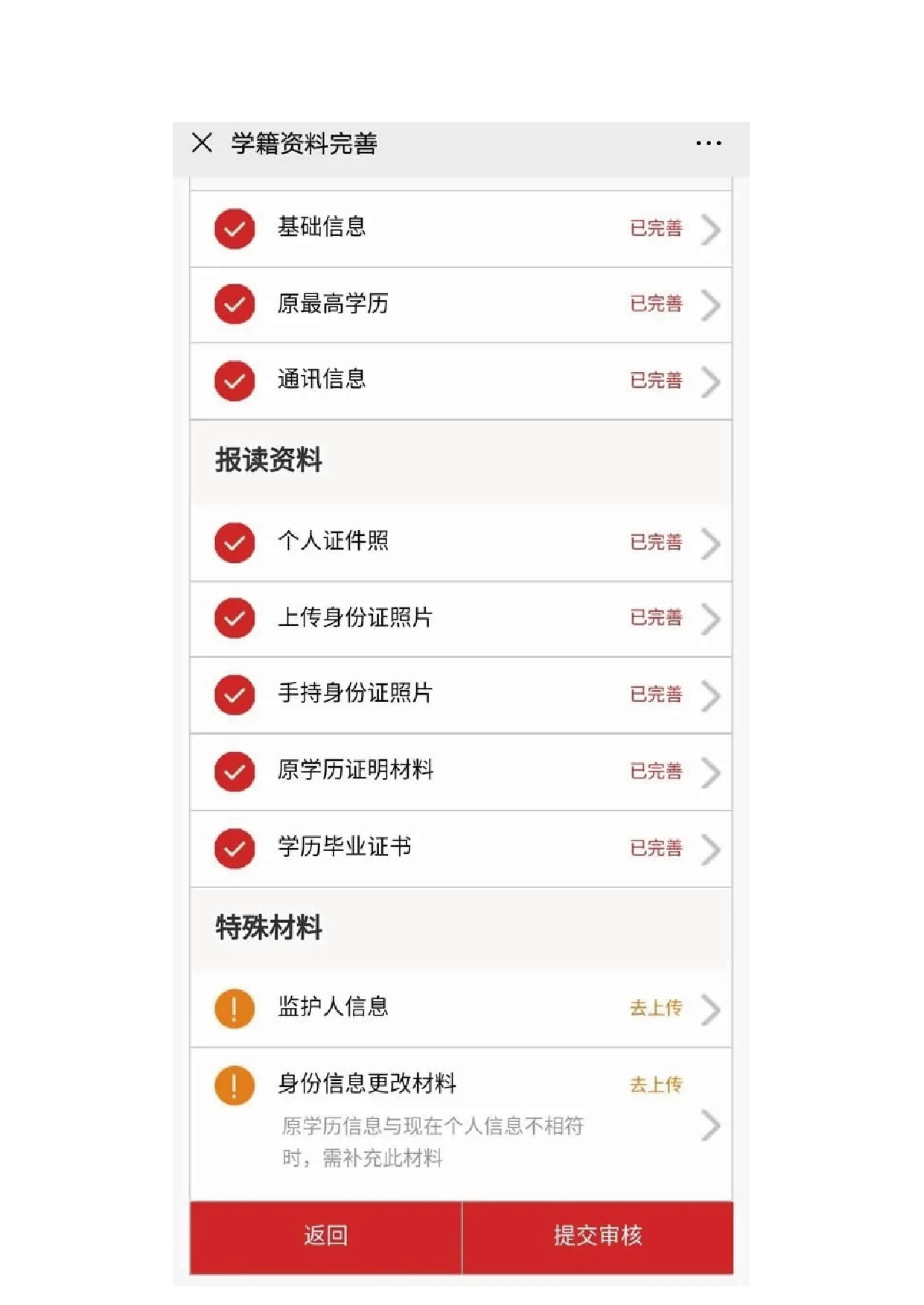924x1305 pixels.
Task: Open 上传身份证照片 row
Action: tap(461, 618)
